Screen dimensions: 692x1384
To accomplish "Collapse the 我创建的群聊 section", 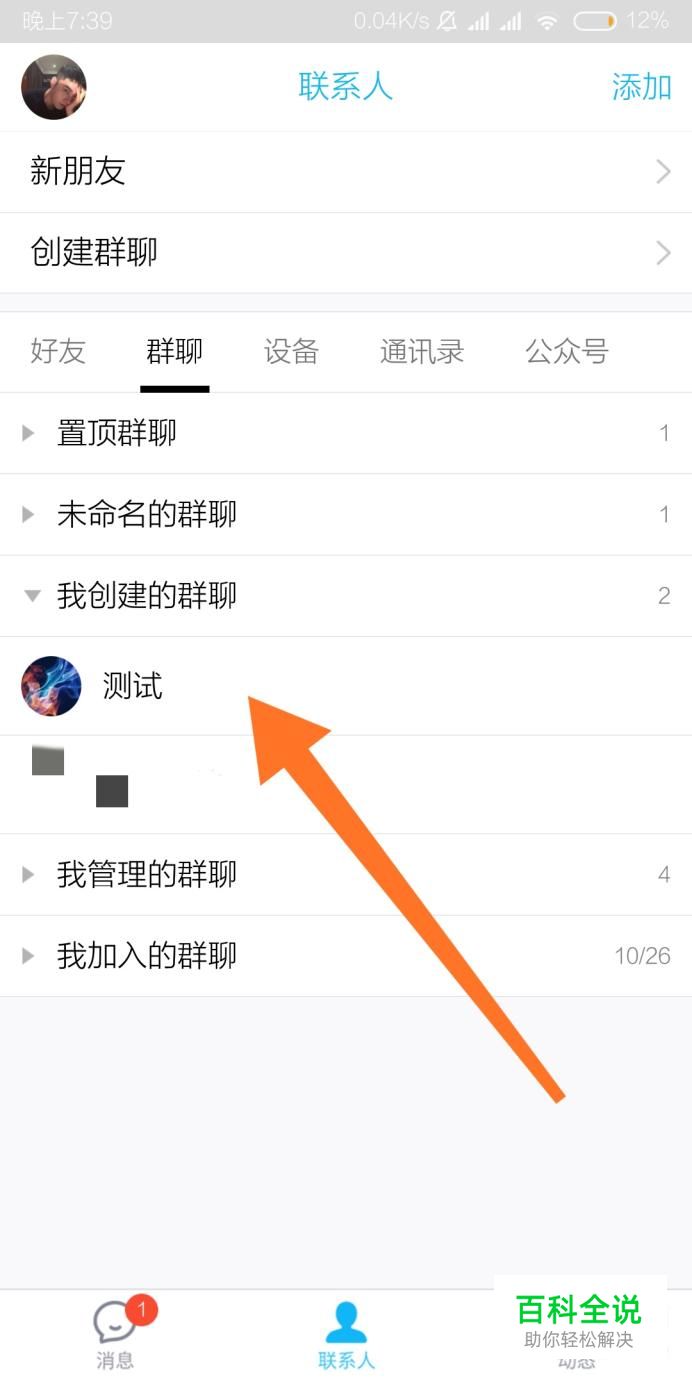I will click(x=345, y=596).
